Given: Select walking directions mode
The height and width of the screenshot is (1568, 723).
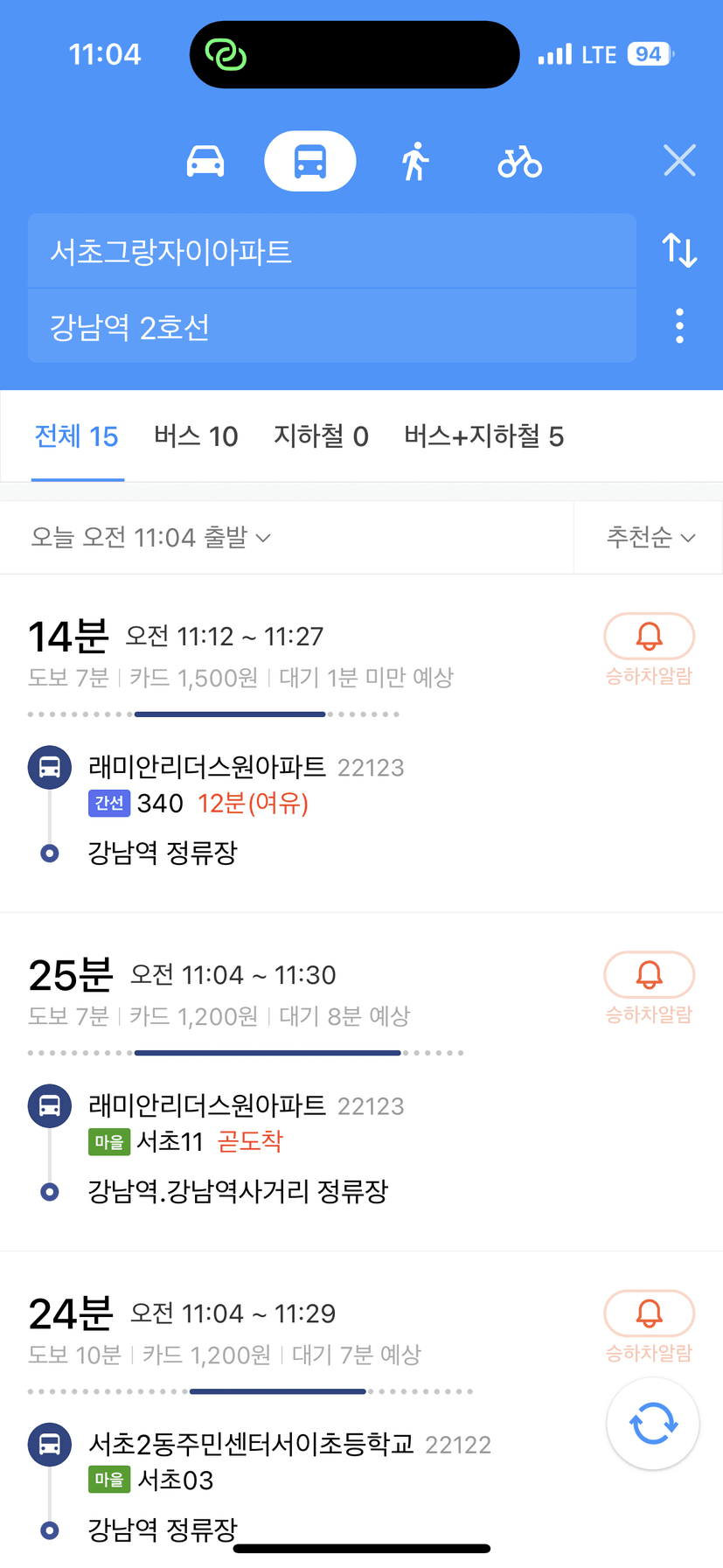Looking at the screenshot, I should point(415,162).
